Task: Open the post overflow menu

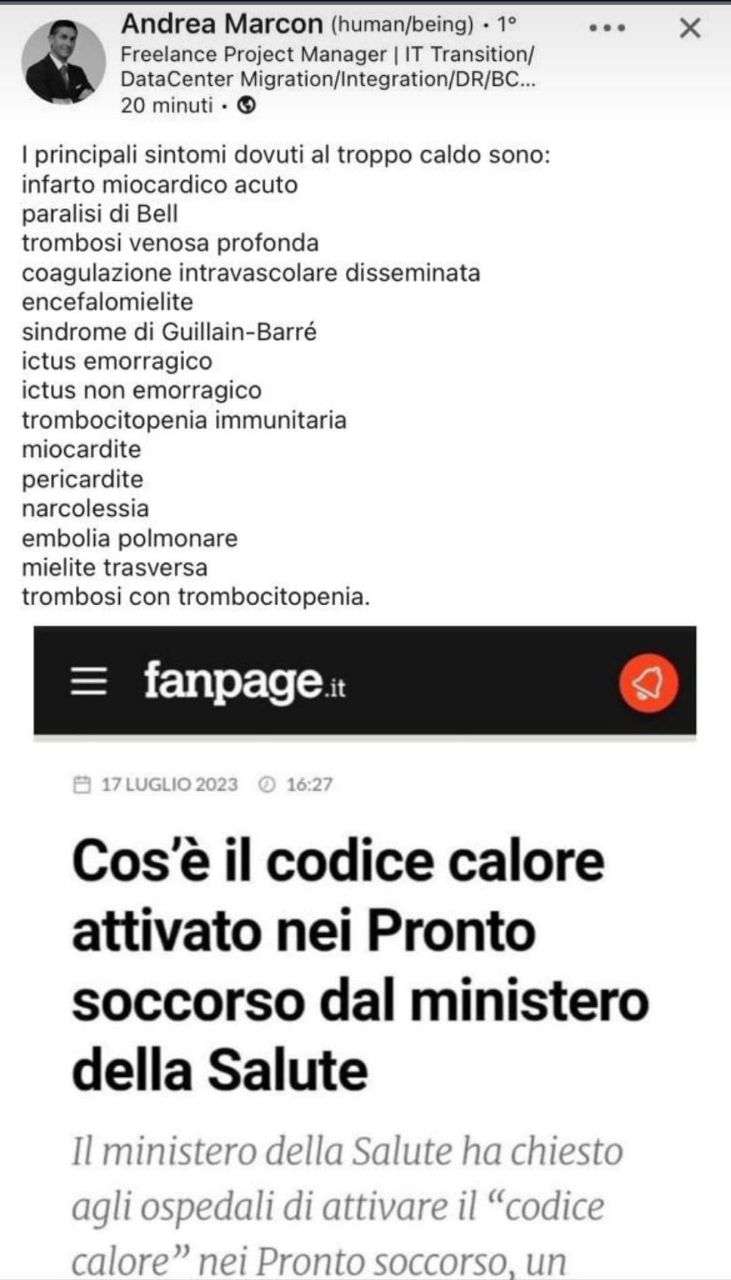Action: click(x=607, y=28)
